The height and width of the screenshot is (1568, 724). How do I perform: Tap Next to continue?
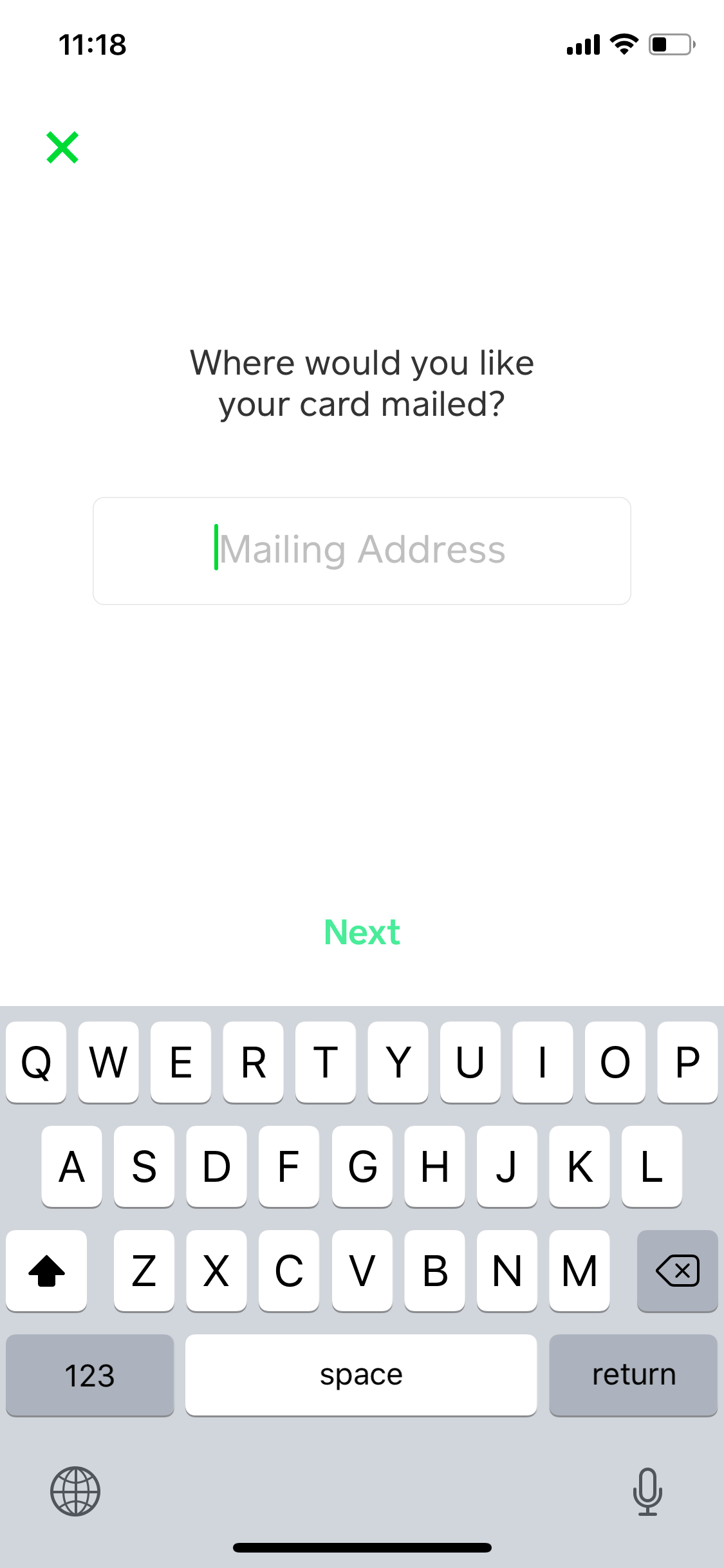(x=362, y=932)
